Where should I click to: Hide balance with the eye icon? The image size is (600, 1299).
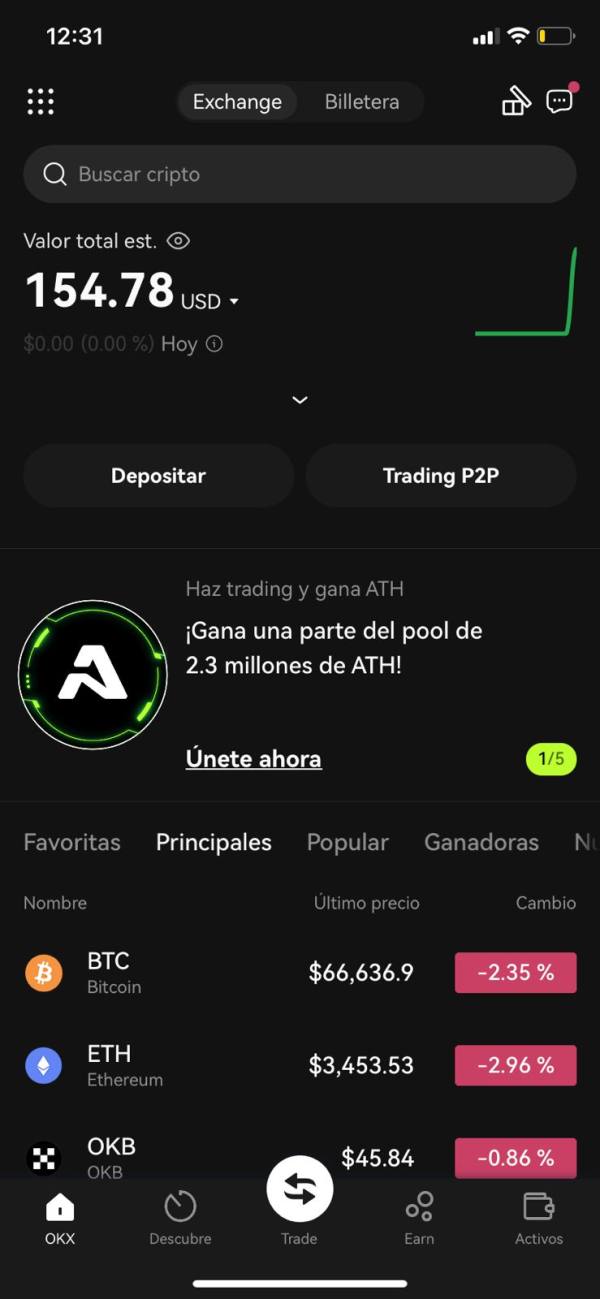(x=178, y=241)
